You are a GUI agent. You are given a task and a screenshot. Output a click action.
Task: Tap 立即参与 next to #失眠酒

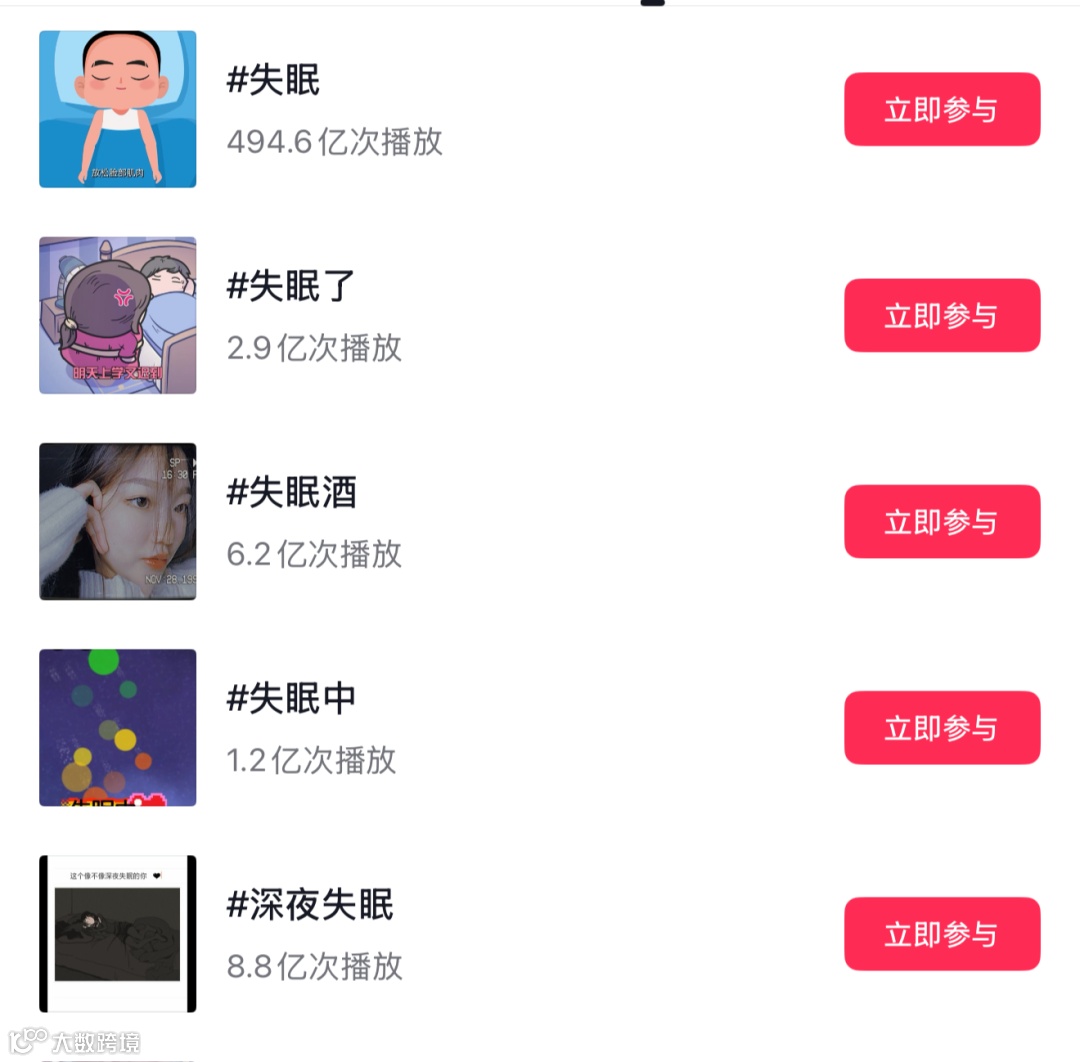click(942, 521)
